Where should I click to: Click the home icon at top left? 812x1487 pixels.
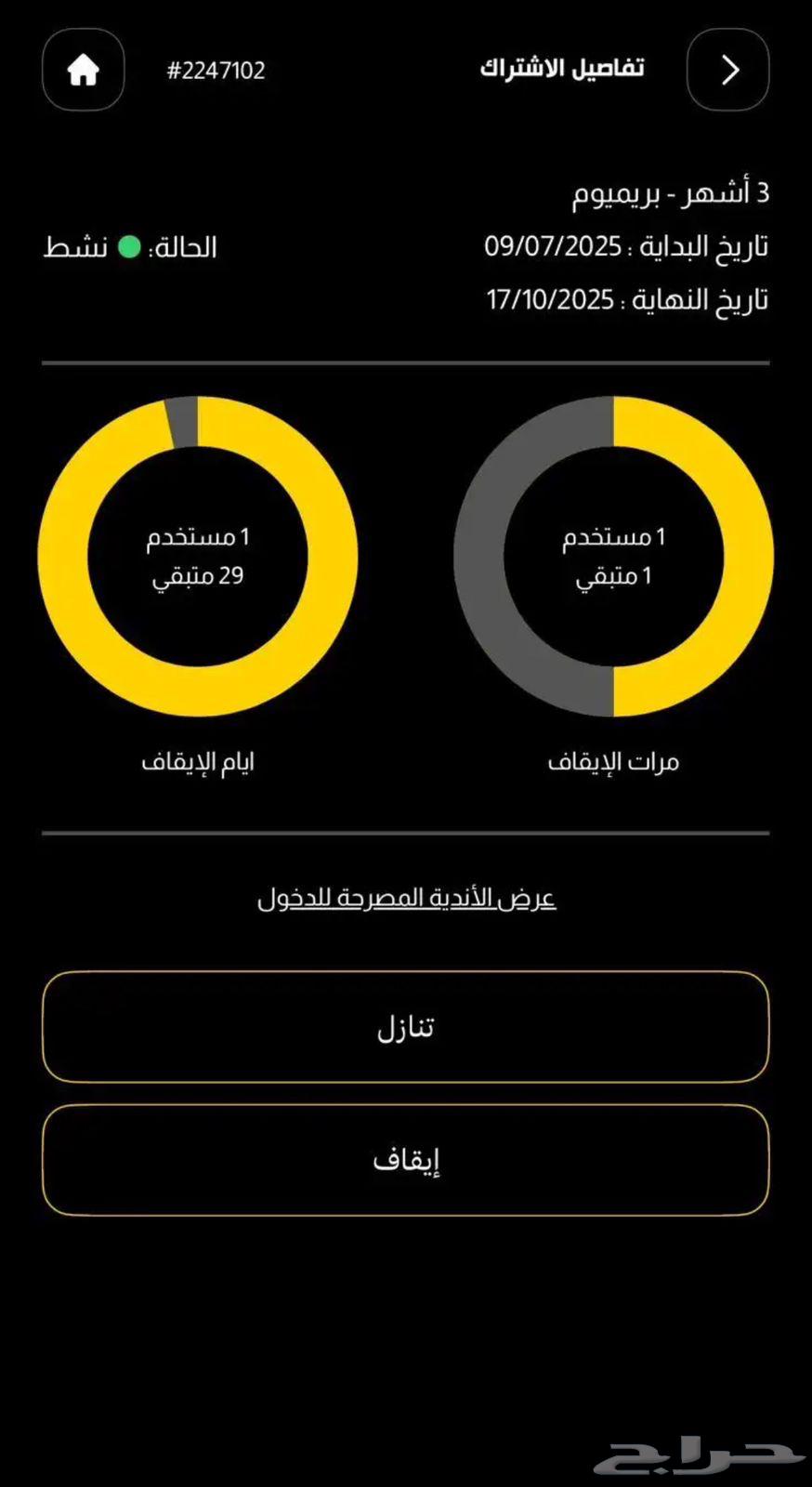[x=82, y=70]
